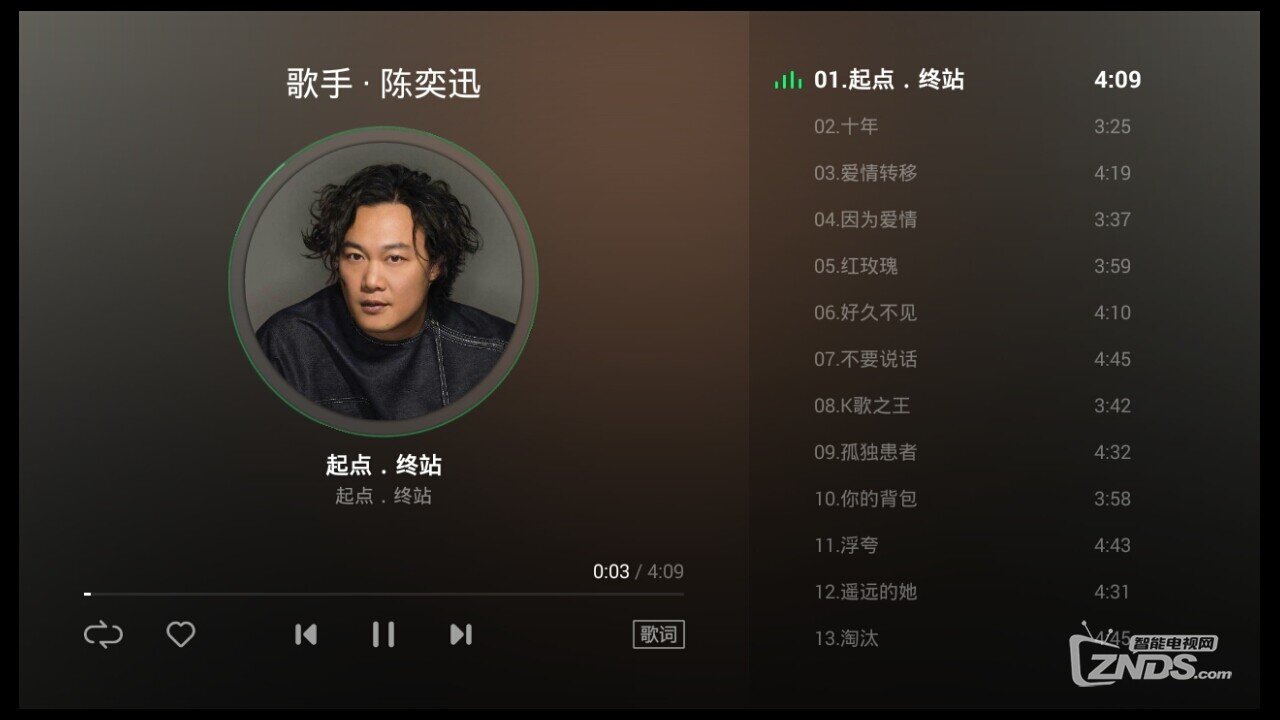
Task: Pause the current song
Action: tap(383, 634)
